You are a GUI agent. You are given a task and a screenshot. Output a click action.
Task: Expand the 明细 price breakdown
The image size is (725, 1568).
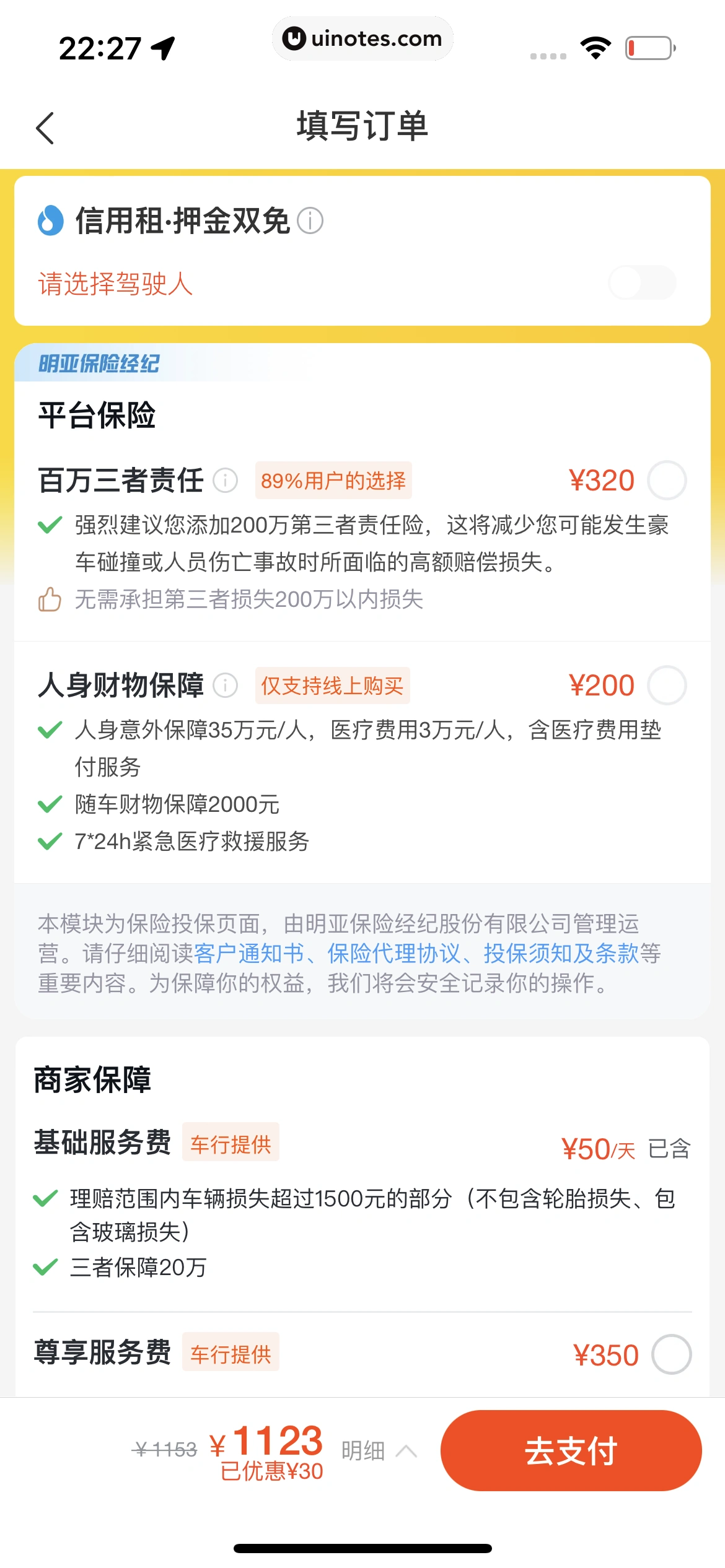pyautogui.click(x=378, y=1450)
